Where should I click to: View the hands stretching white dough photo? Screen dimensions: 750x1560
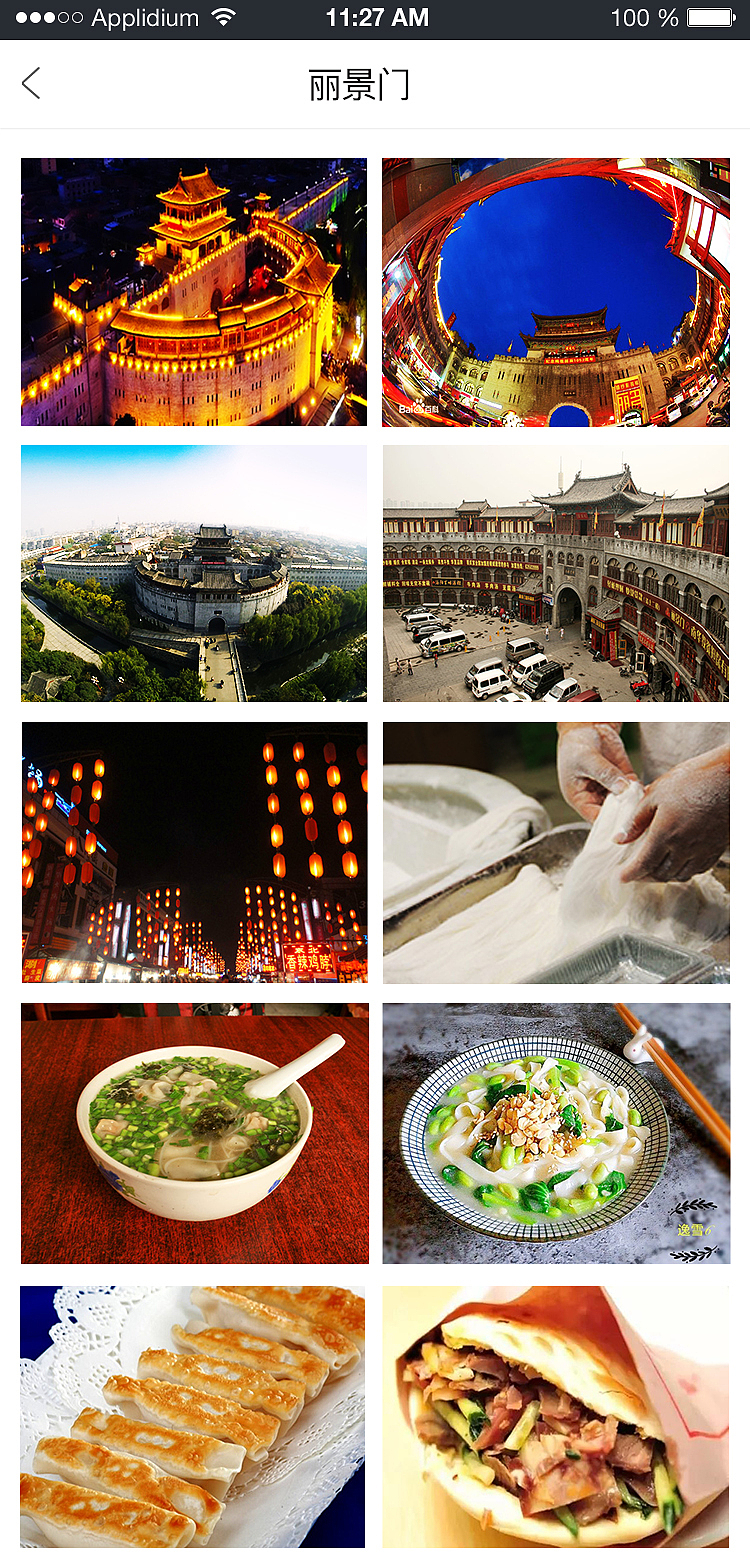556,852
